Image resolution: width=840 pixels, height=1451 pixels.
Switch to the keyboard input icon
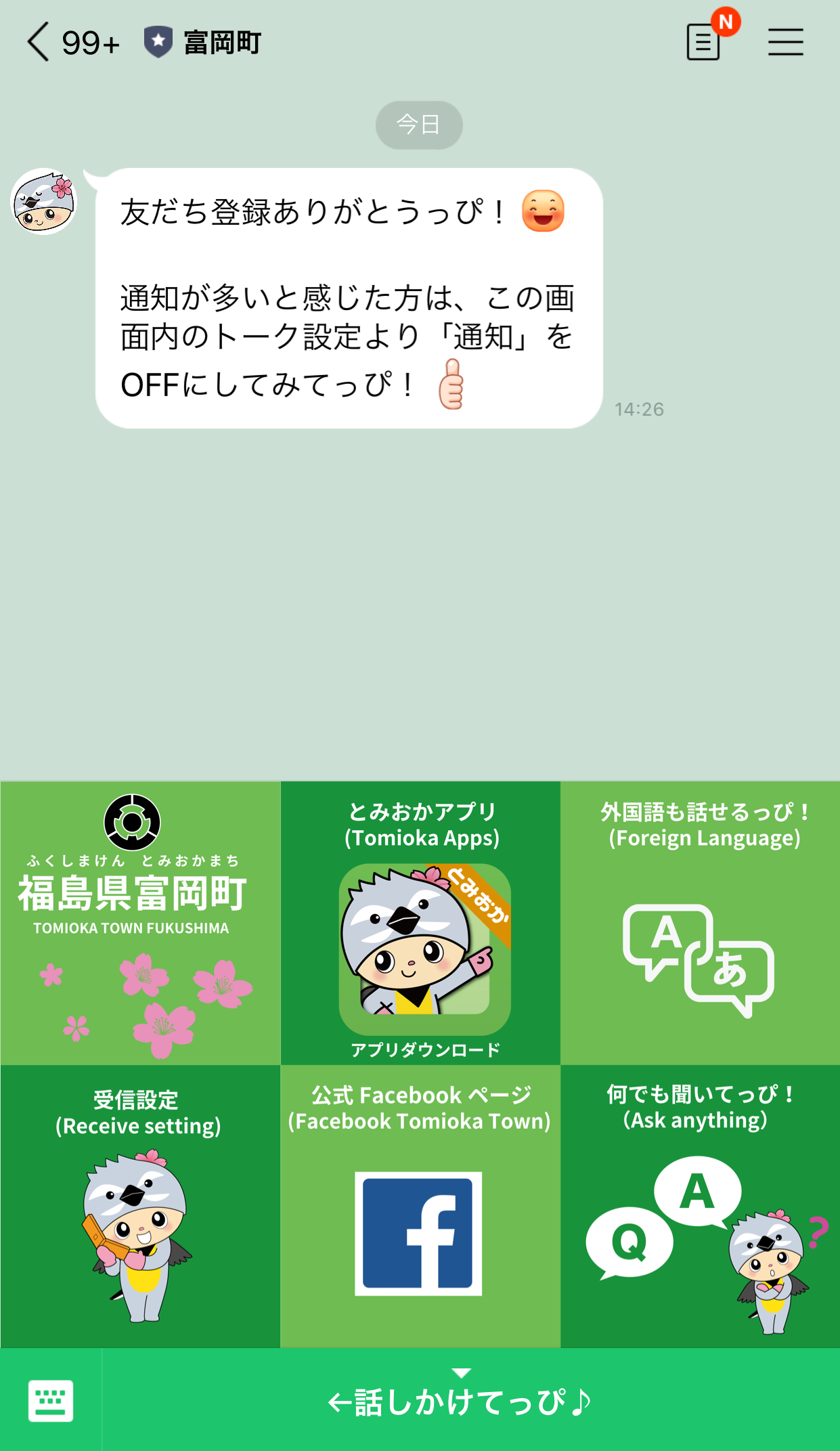coord(51,1400)
